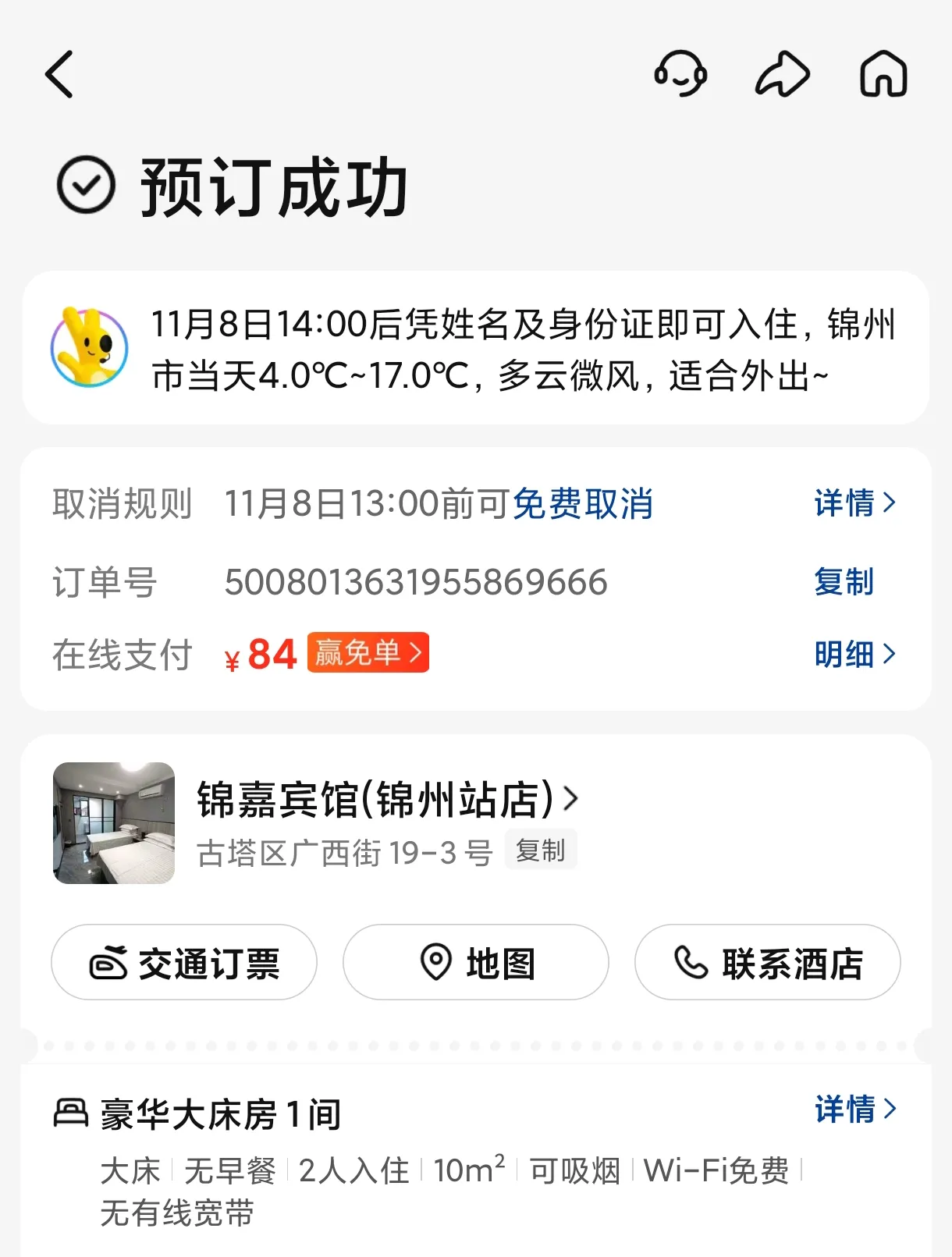Click the success checkmark beside 预订成功
The height and width of the screenshot is (1257, 952).
point(86,185)
